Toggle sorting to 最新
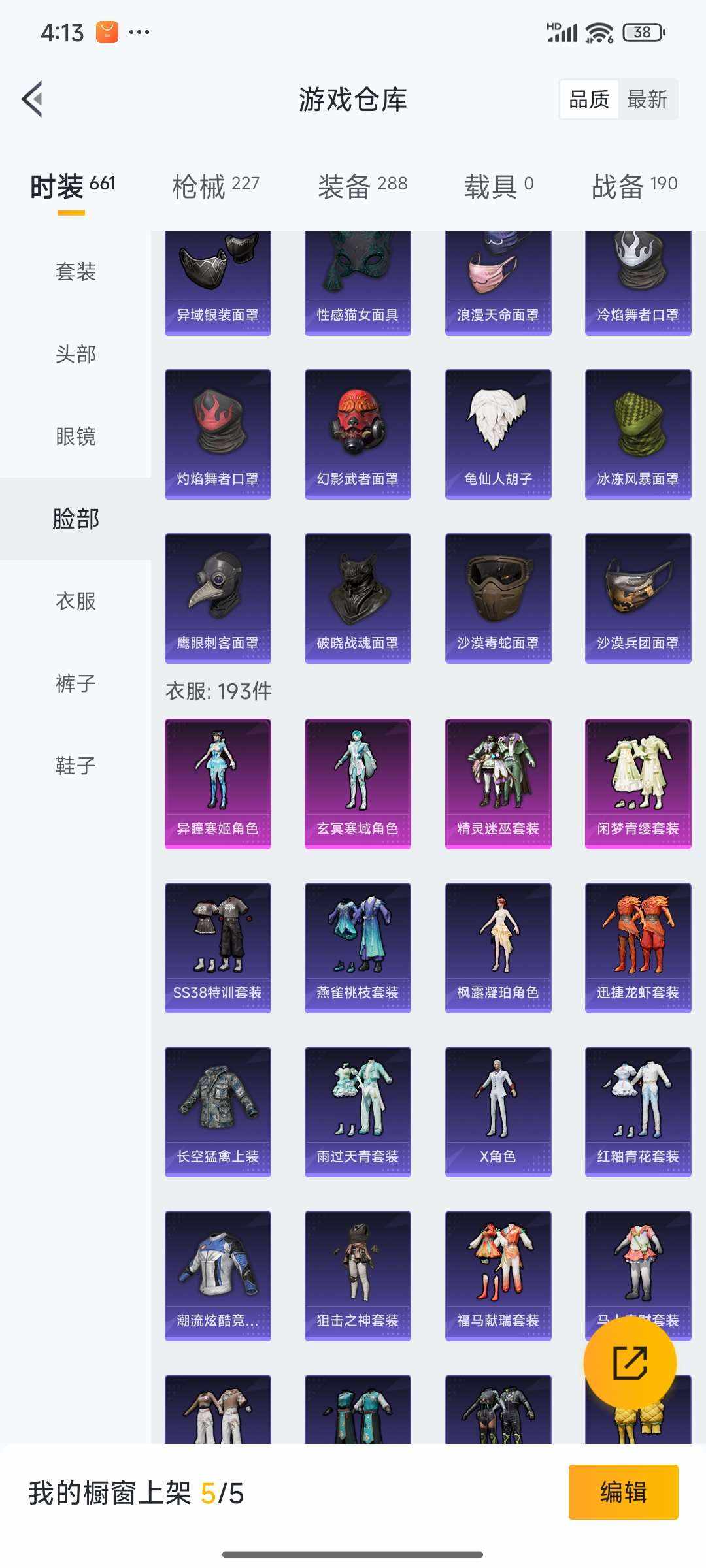The image size is (706, 1568). click(646, 99)
